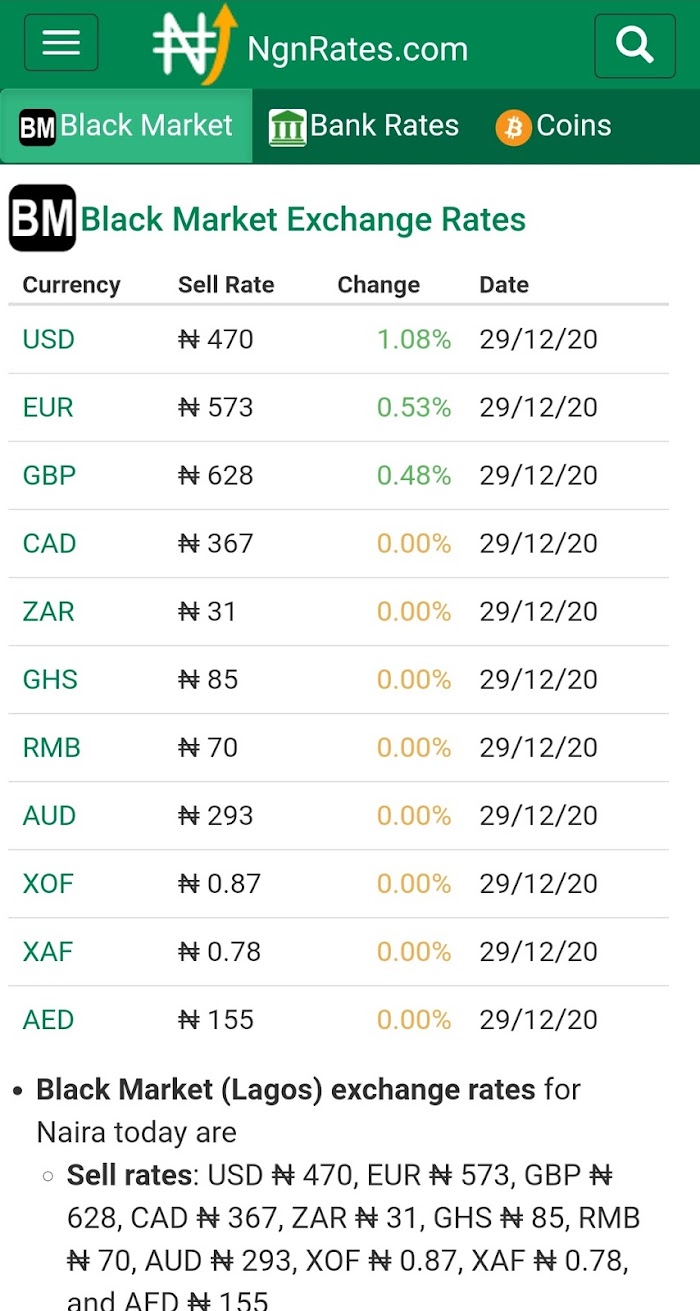Open the AUD currency link
The height and width of the screenshot is (1311, 700).
coord(49,815)
